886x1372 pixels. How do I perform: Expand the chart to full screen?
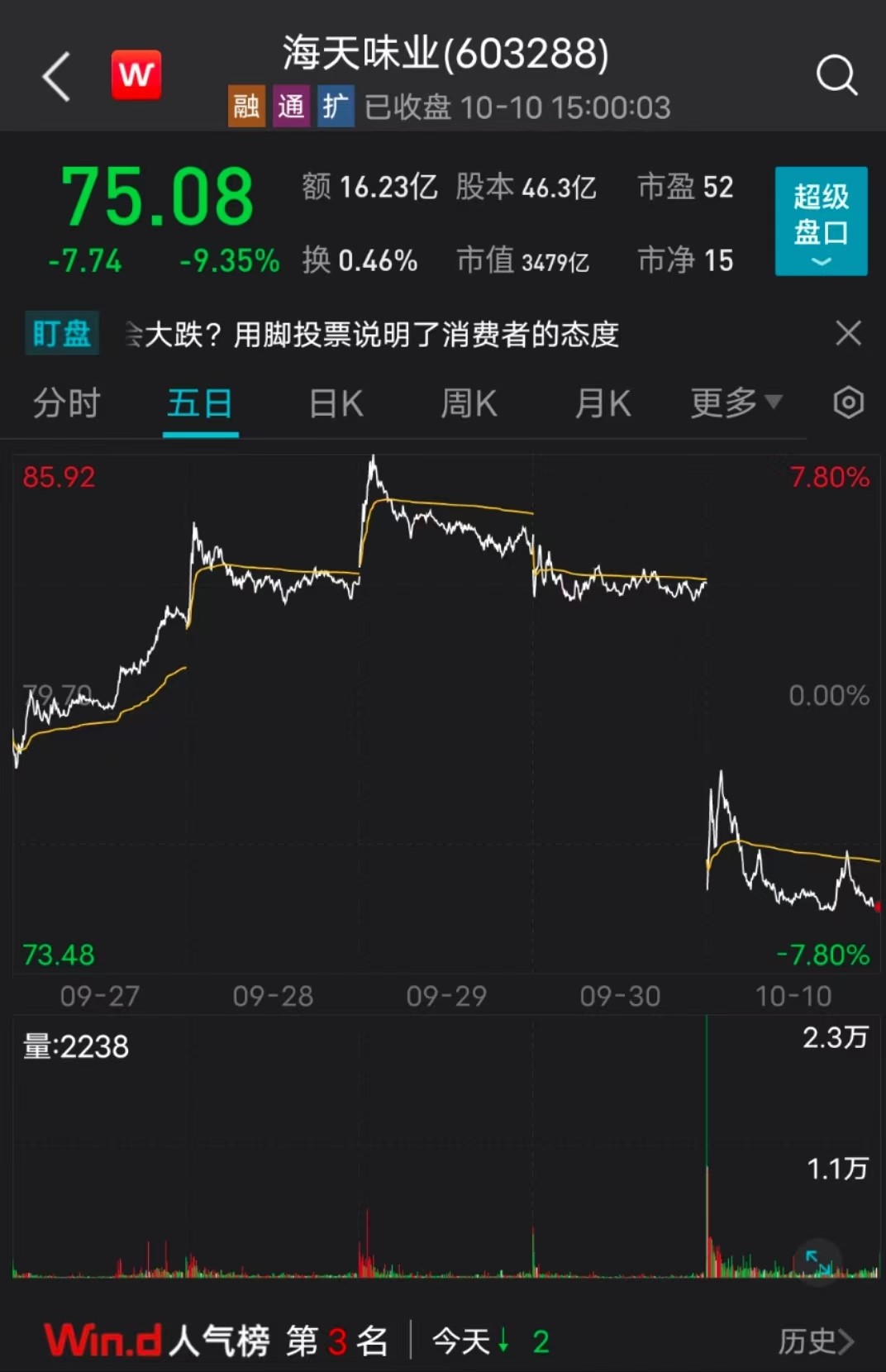point(818,1261)
